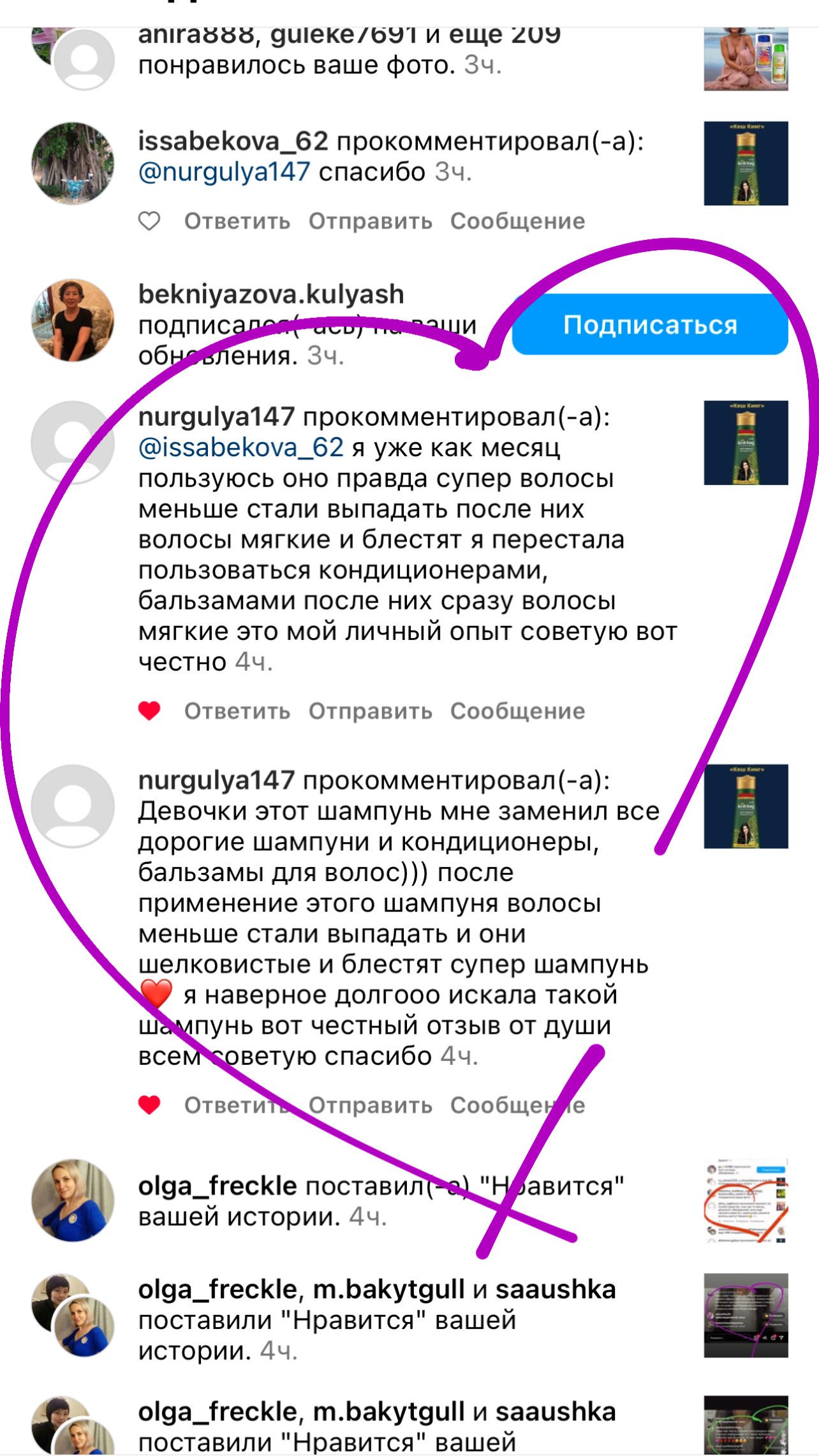
Task: Tap Отправить under issabekova_62's comment
Action: pos(371,221)
